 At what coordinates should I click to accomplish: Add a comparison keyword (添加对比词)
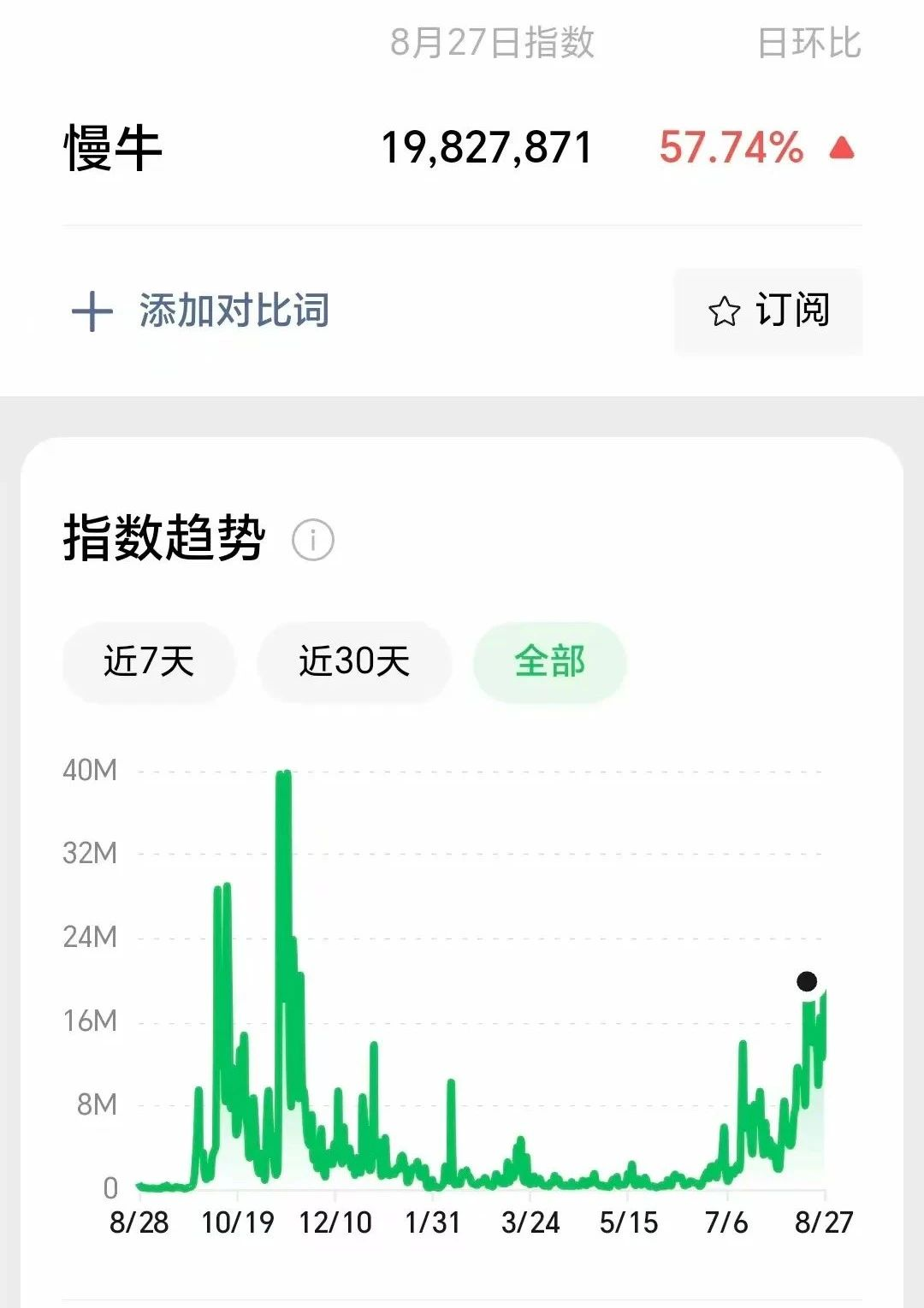coord(202,311)
